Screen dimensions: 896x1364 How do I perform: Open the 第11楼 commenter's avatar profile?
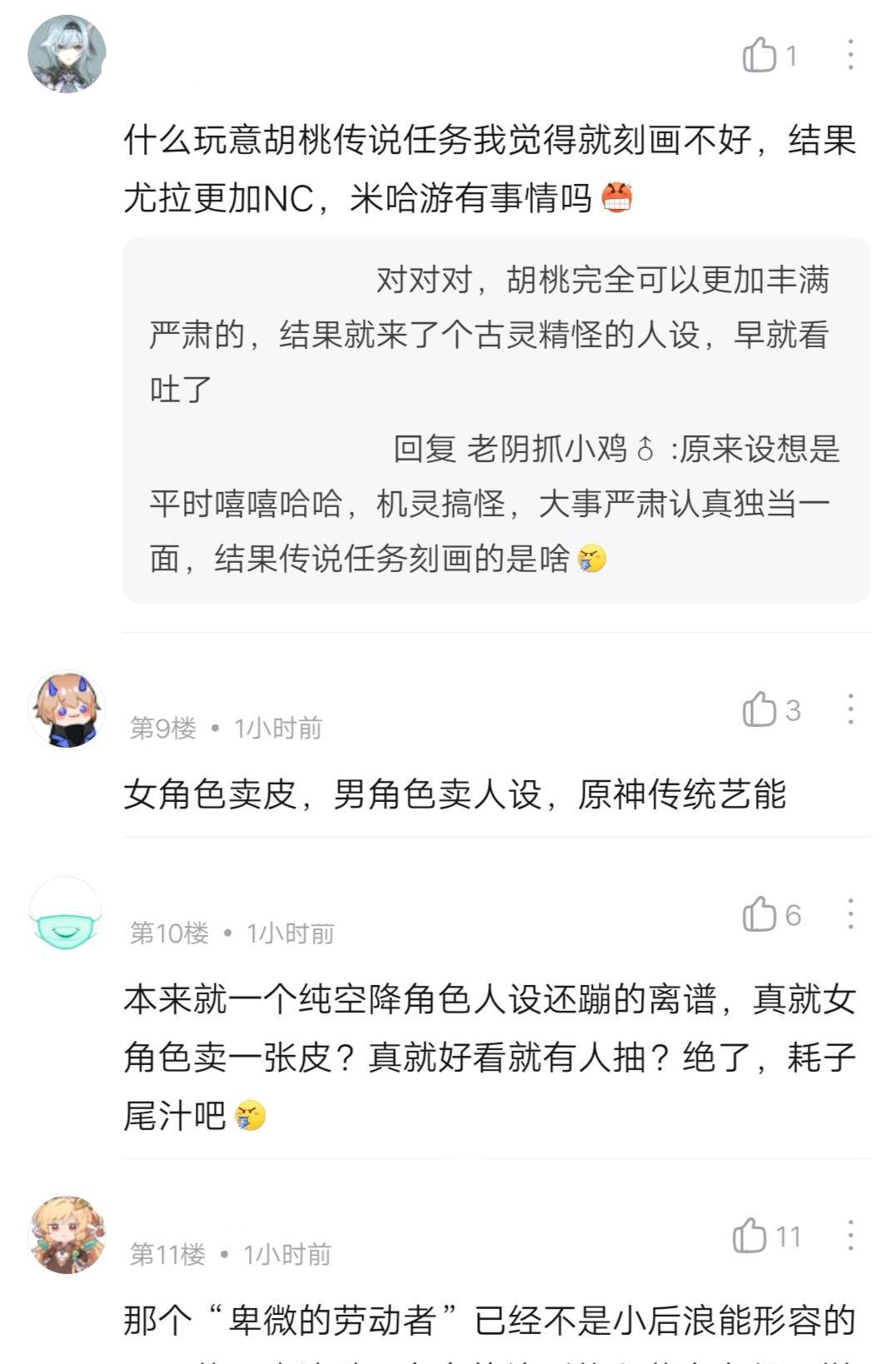point(67,1236)
